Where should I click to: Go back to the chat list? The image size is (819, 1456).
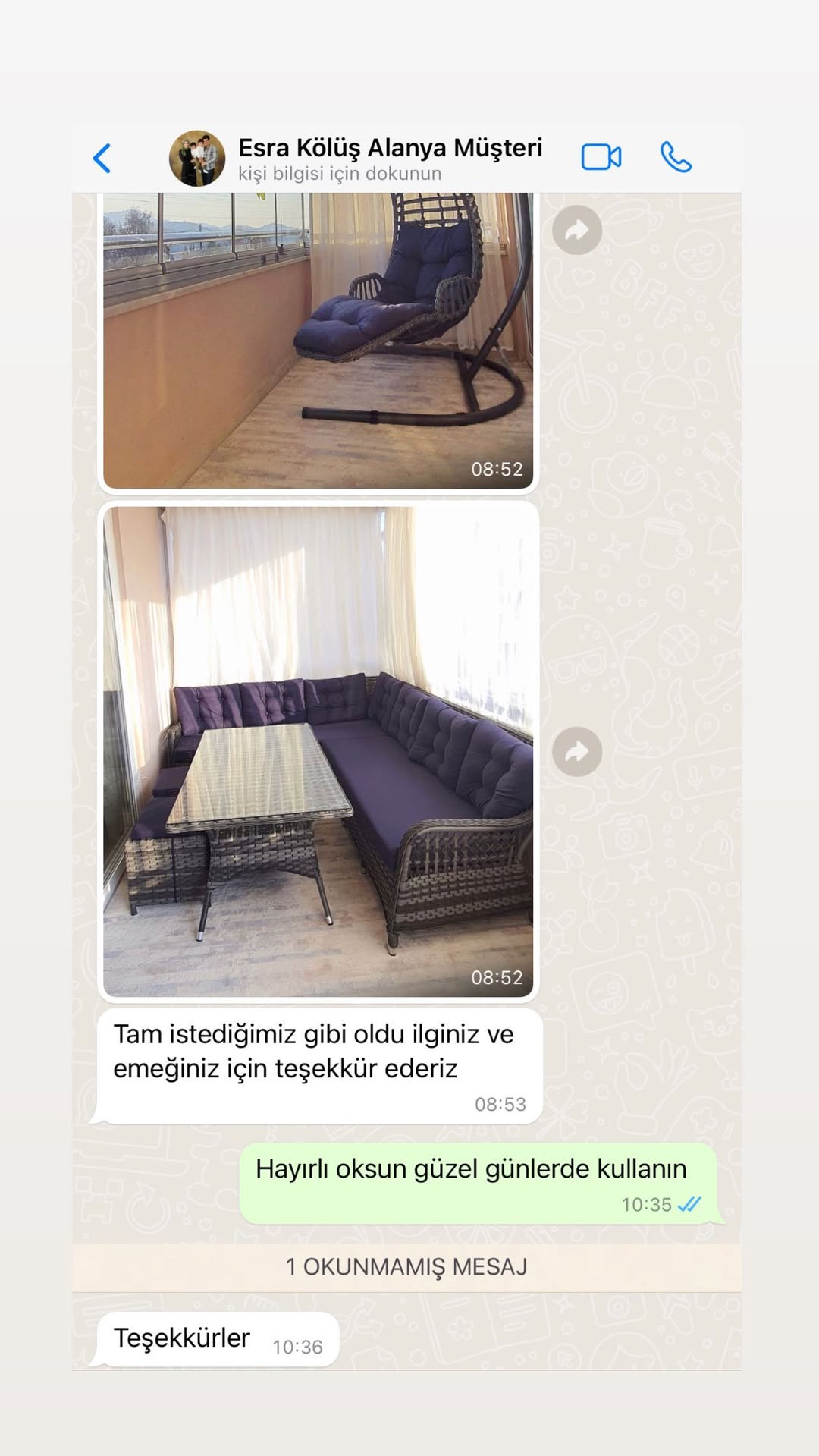(102, 158)
